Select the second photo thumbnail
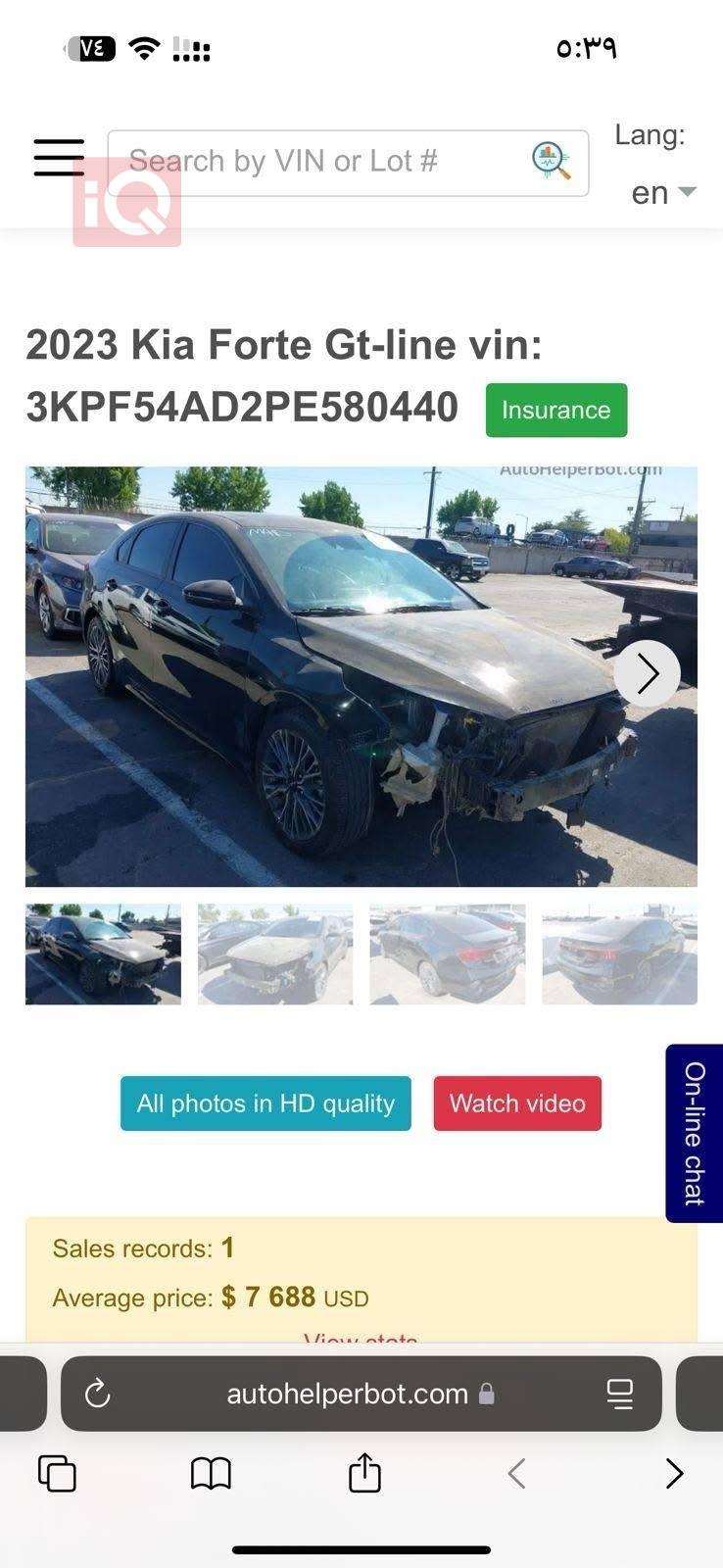723x1568 pixels. coord(275,955)
